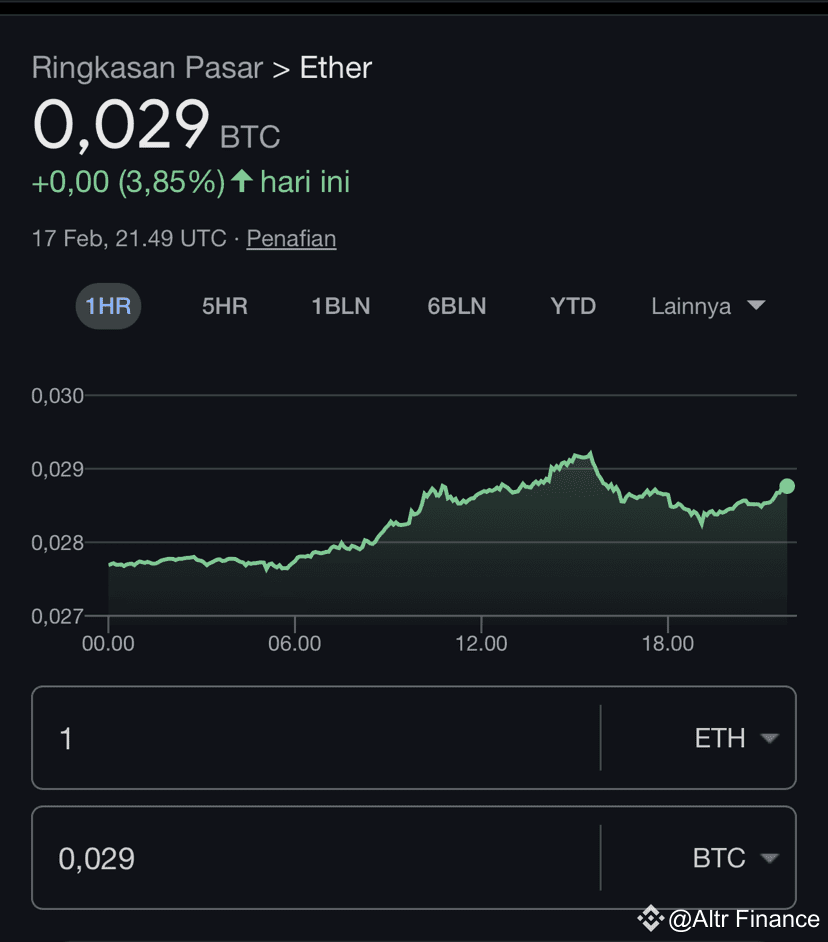Click the latest price point on the chart
Viewport: 828px width, 942px height.
click(786, 486)
